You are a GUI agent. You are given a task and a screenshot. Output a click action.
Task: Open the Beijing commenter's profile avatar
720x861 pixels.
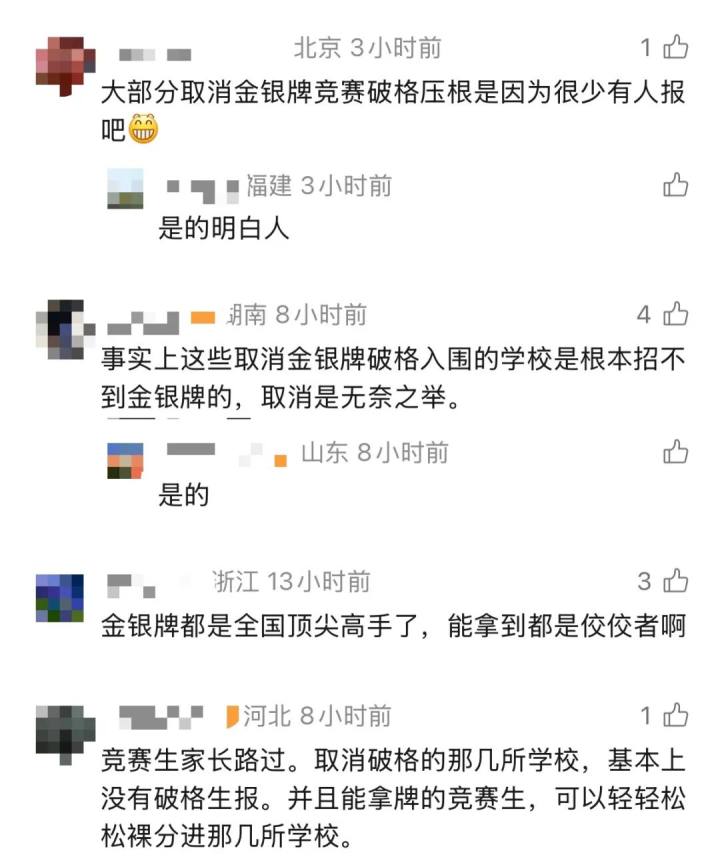63,63
